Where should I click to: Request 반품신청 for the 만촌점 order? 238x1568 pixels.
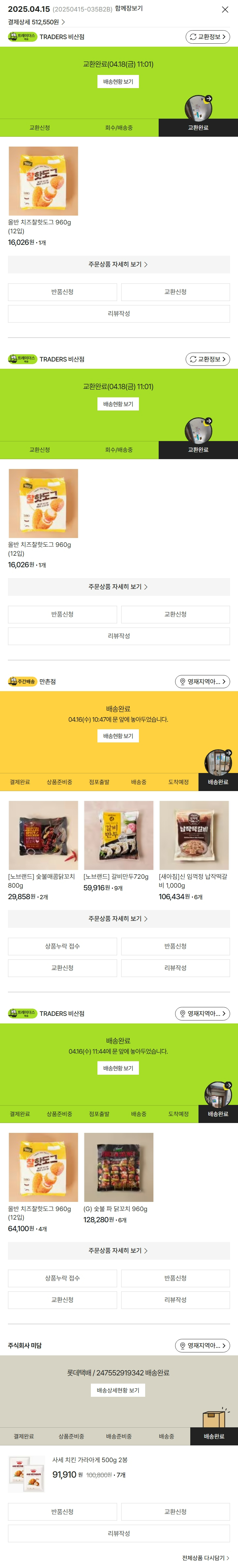point(175,946)
